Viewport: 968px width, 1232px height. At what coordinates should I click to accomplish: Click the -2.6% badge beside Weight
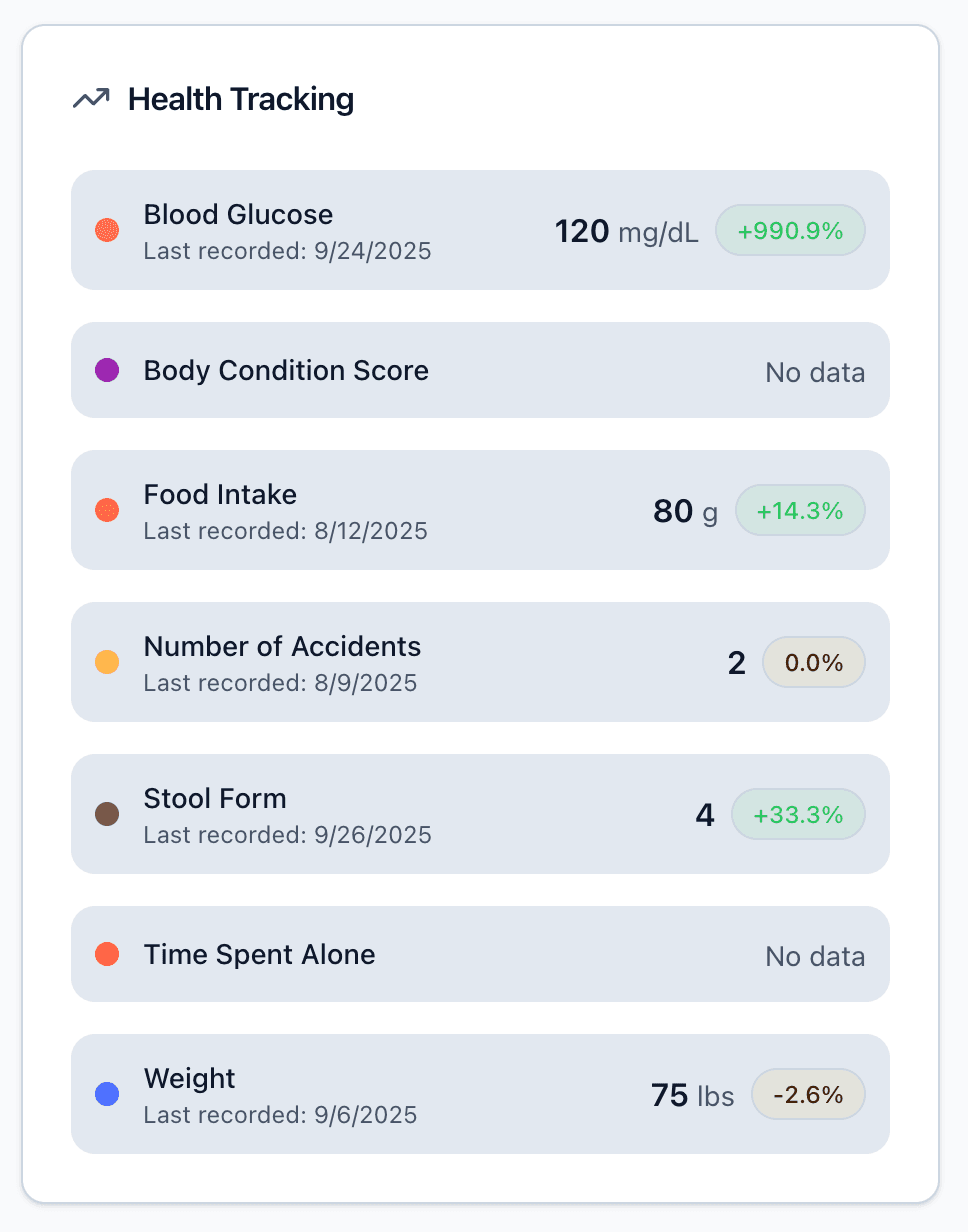tap(808, 1094)
